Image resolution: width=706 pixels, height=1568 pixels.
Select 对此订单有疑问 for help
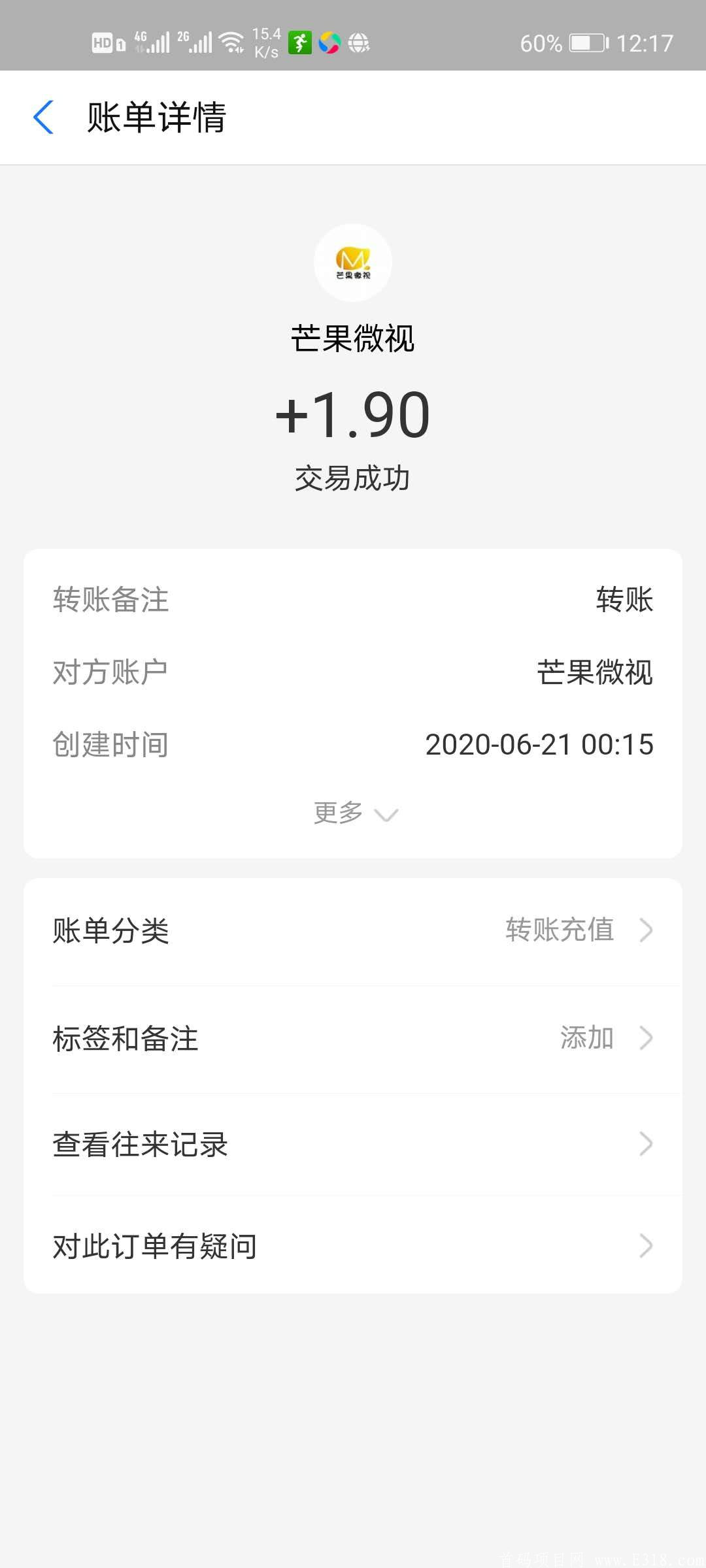[x=353, y=1246]
